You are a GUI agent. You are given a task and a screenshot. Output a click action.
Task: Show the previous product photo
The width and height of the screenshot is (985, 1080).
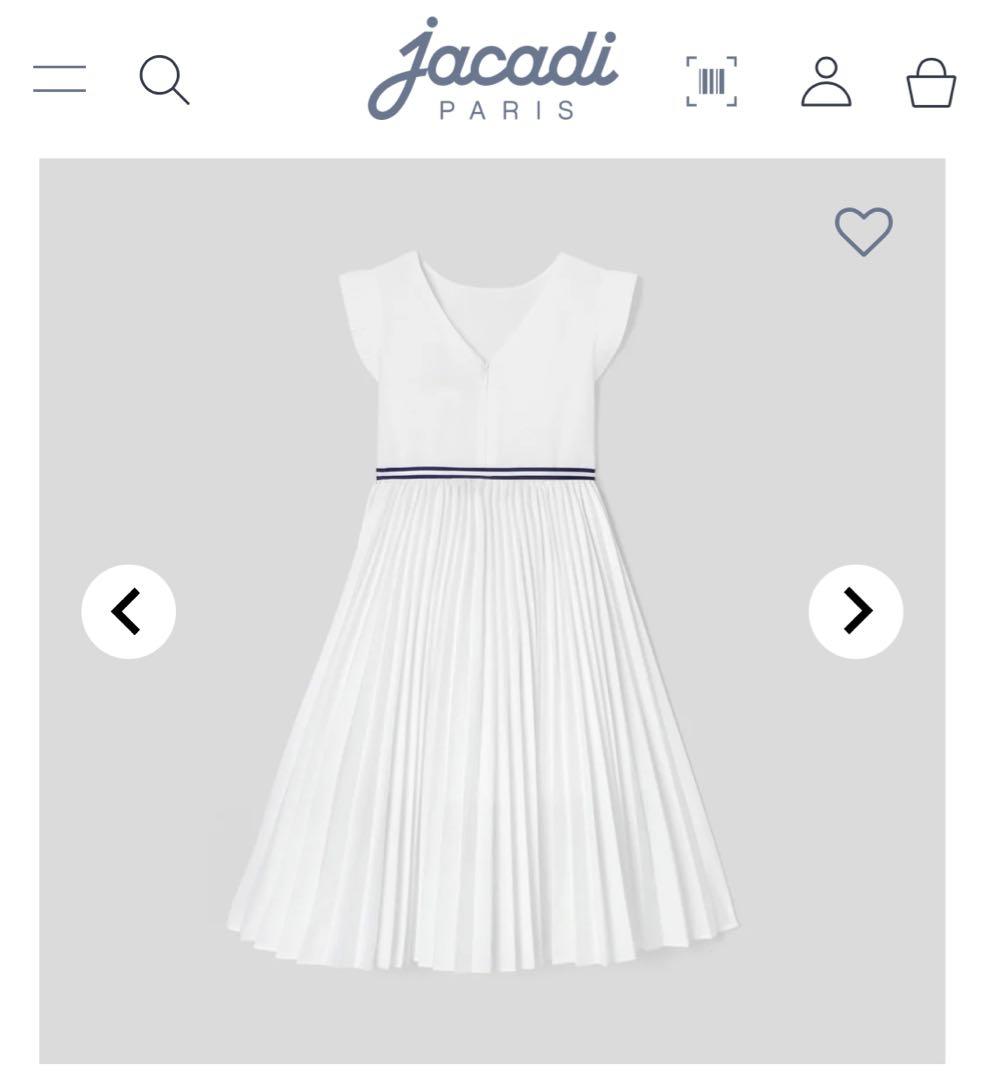128,611
